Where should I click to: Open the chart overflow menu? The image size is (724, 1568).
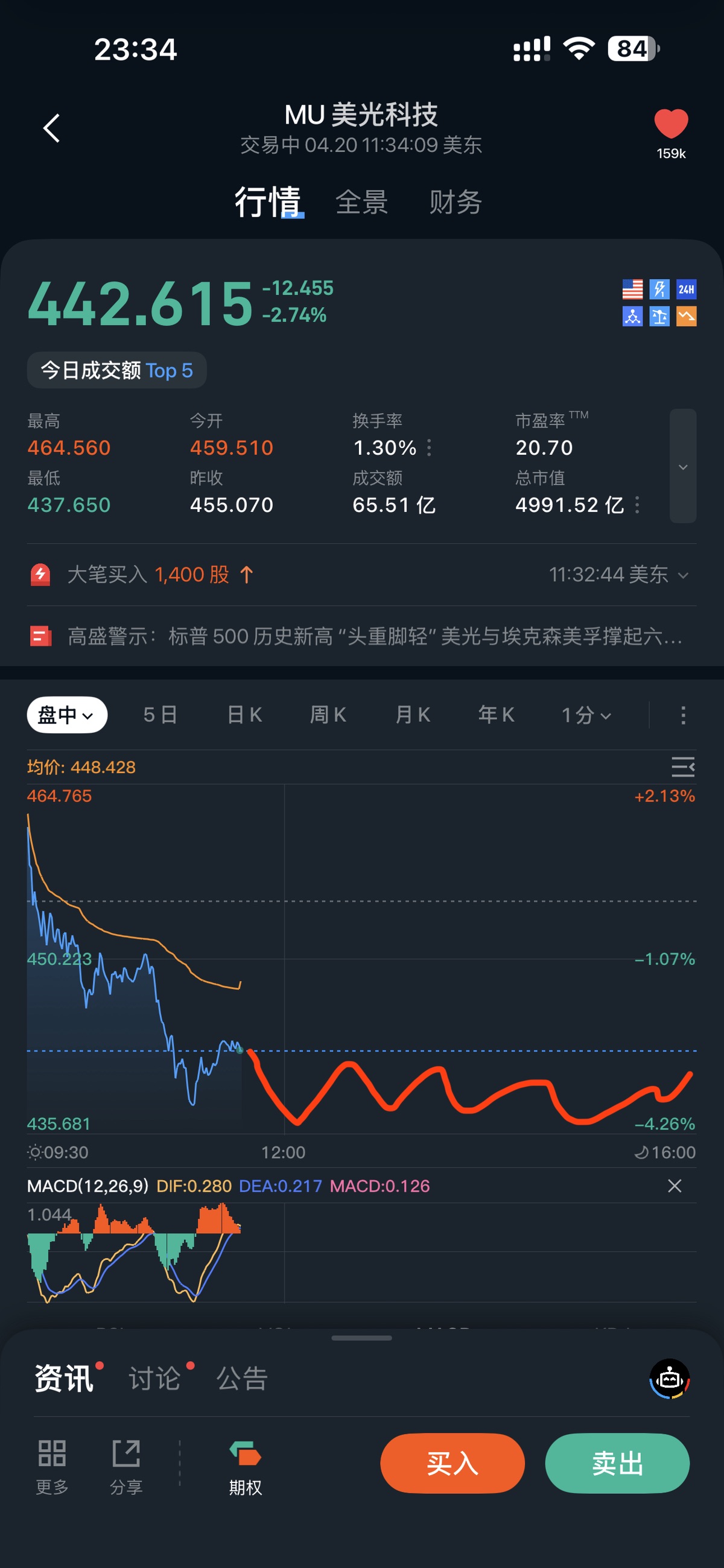(683, 715)
